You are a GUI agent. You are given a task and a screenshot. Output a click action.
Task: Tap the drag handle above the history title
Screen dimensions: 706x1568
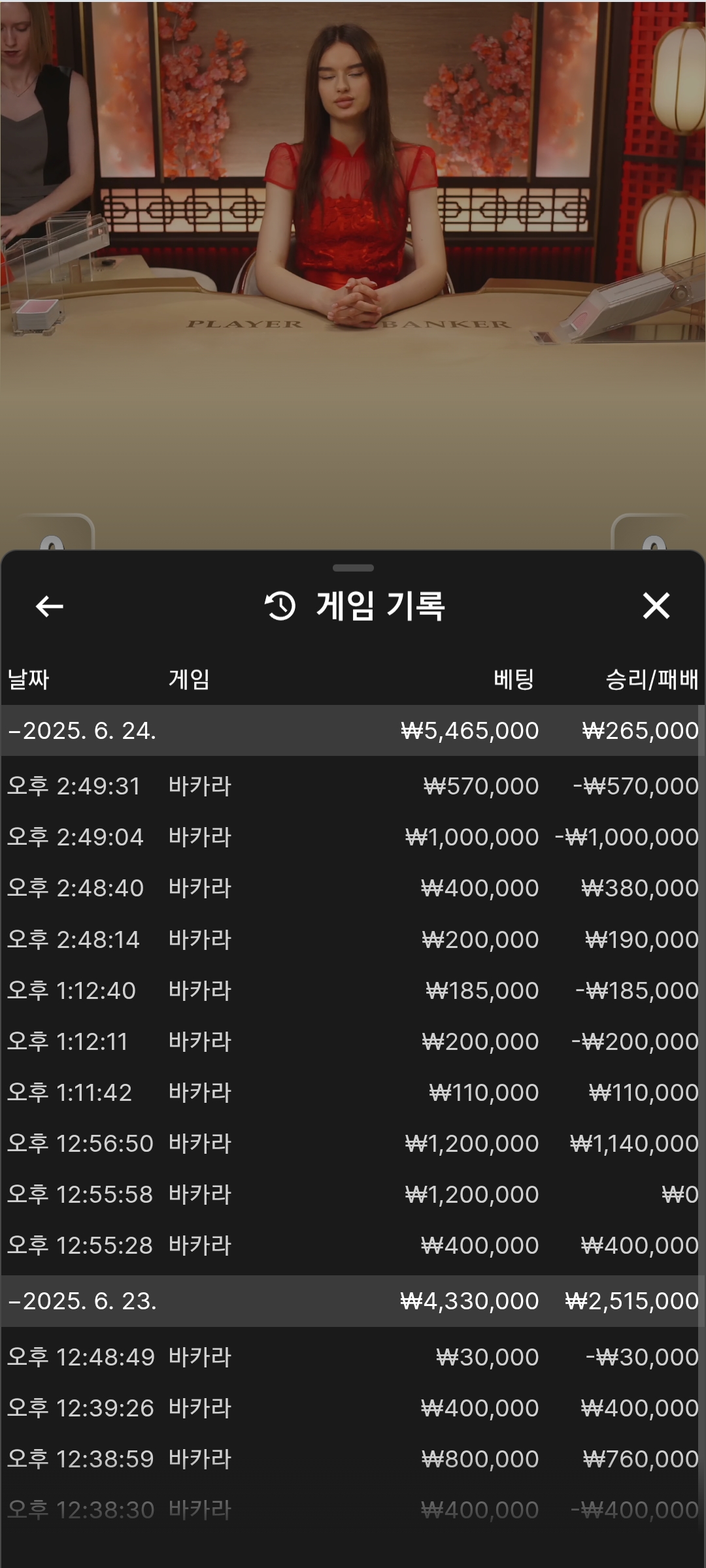[x=353, y=568]
